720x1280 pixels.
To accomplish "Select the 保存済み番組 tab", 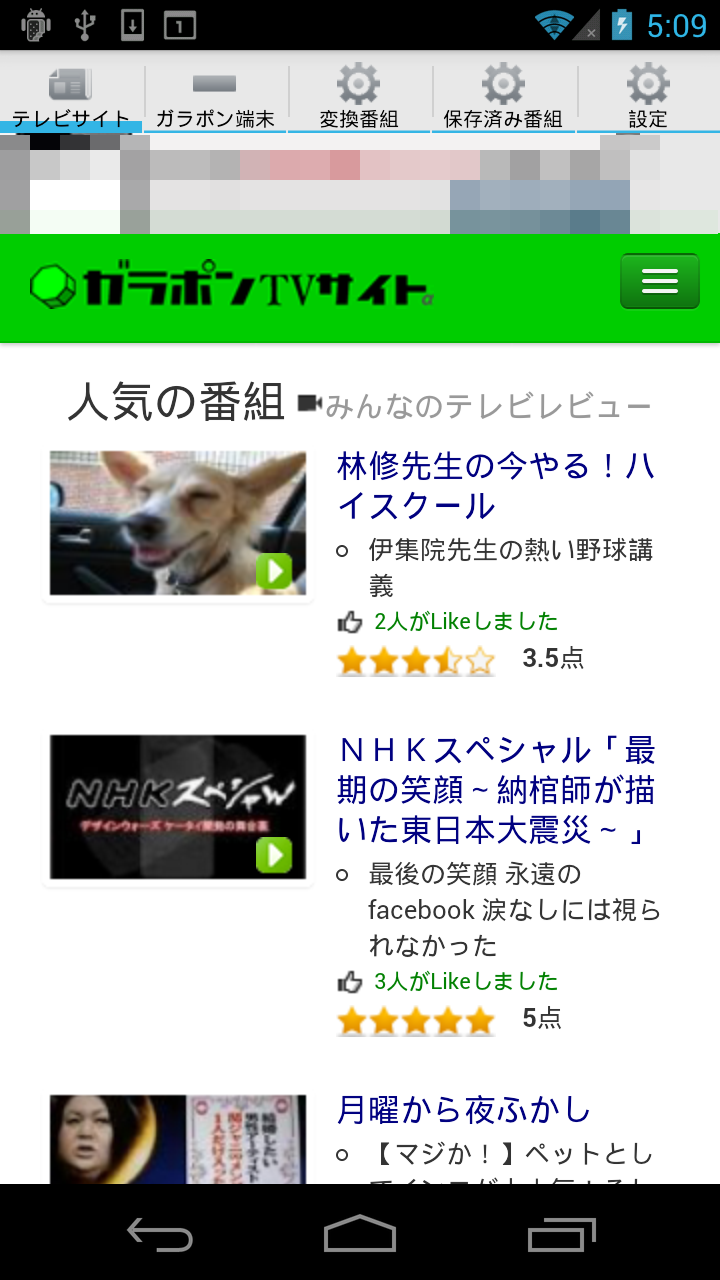I will coord(503,98).
